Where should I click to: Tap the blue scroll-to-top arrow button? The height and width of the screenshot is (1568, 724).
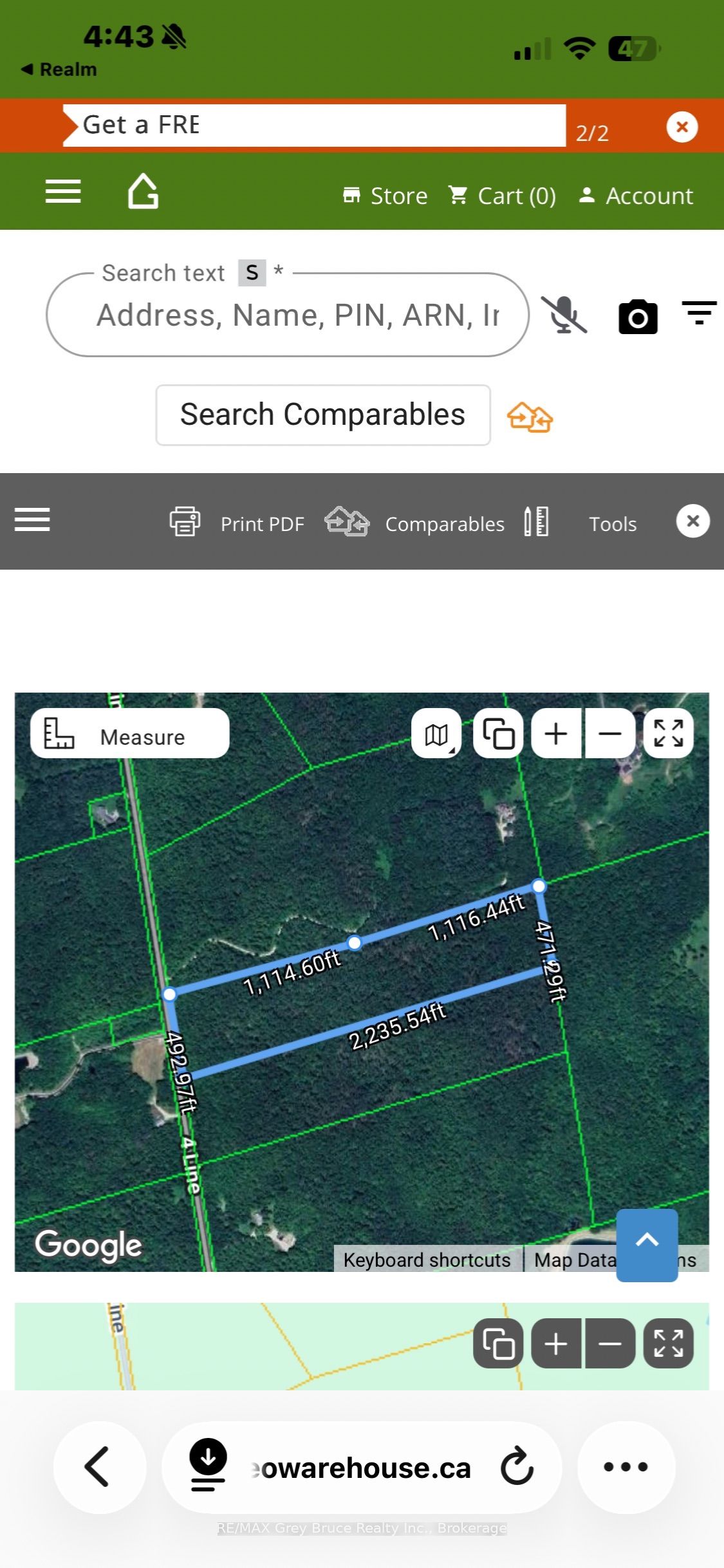(647, 1245)
